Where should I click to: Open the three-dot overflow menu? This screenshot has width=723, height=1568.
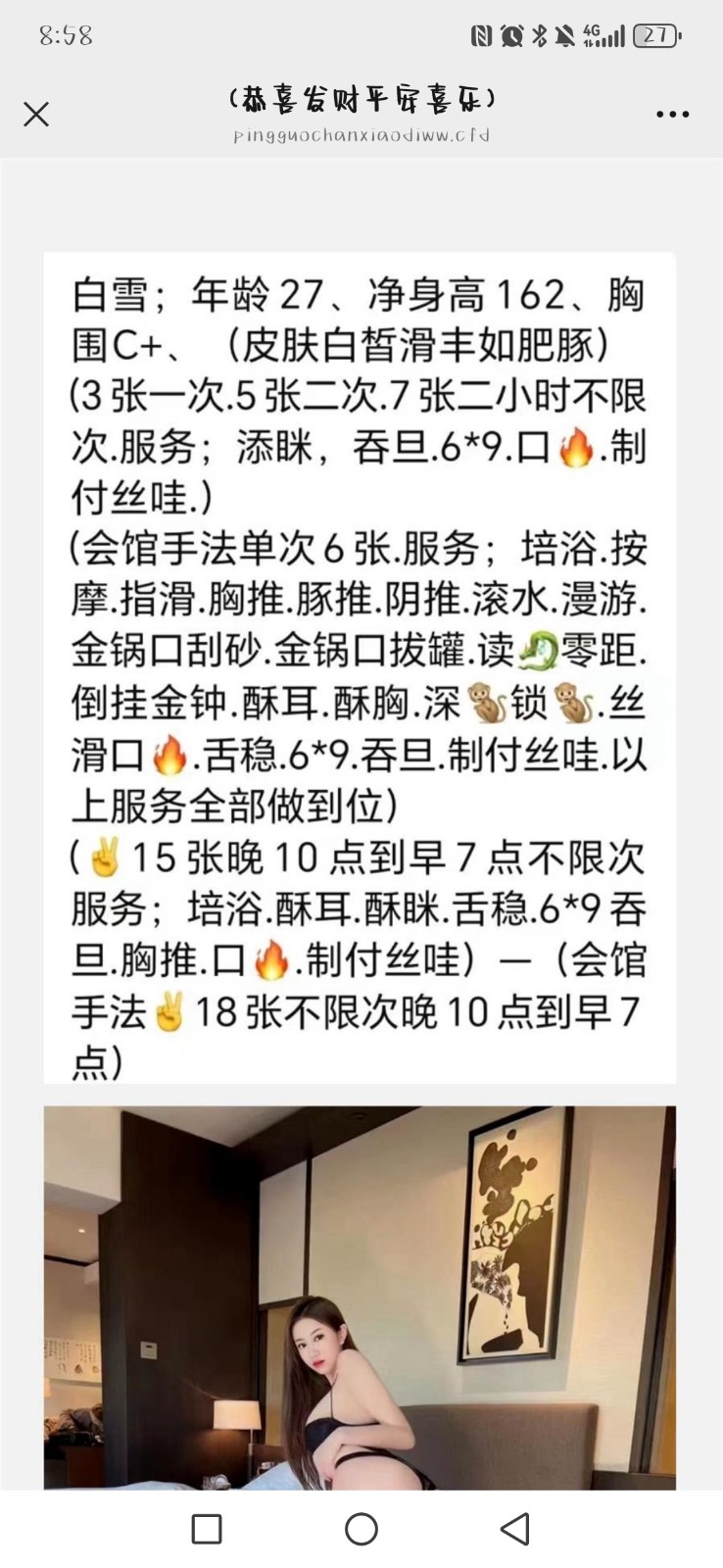click(672, 115)
